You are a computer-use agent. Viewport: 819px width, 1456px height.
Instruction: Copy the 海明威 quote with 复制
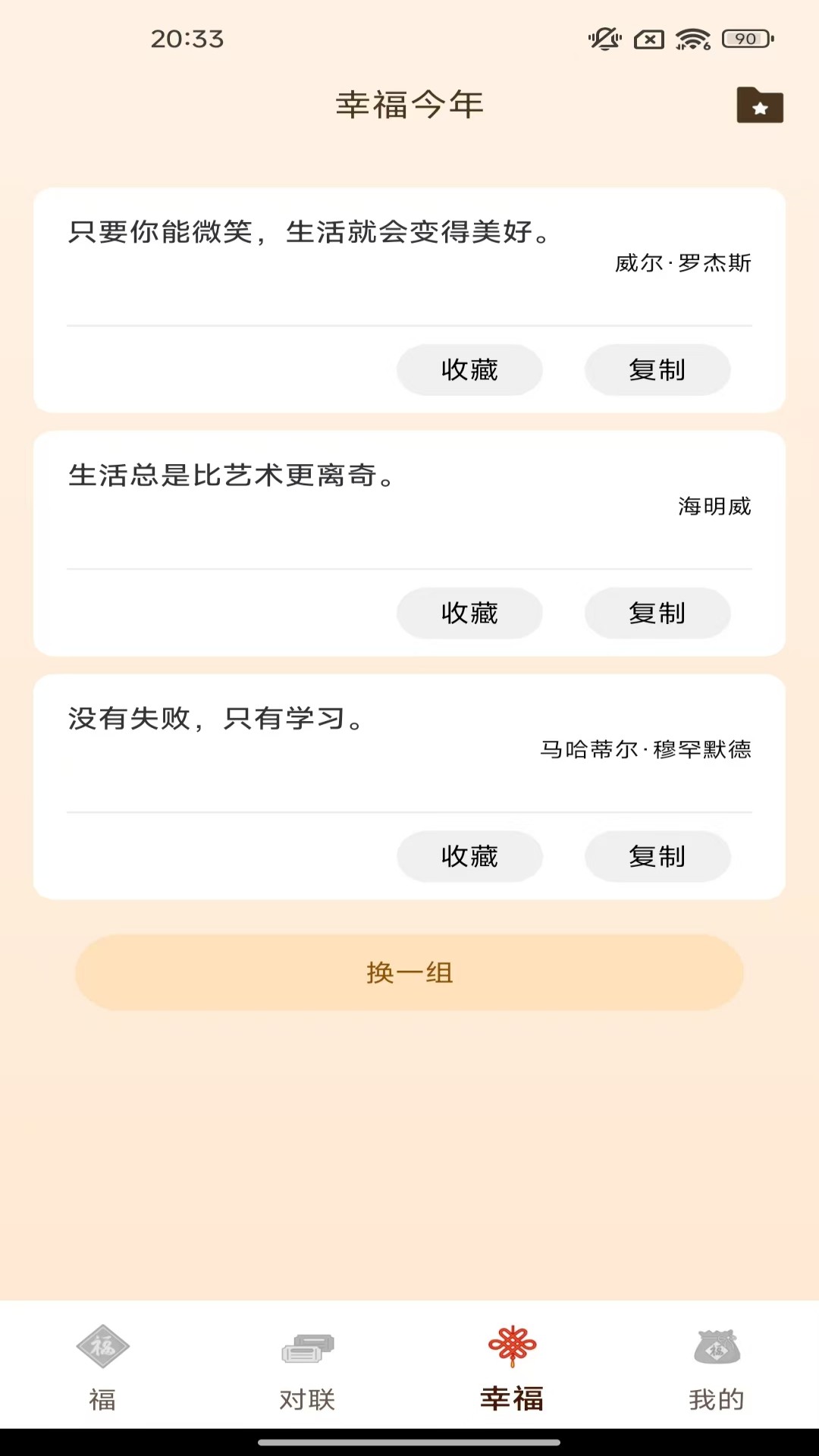657,613
